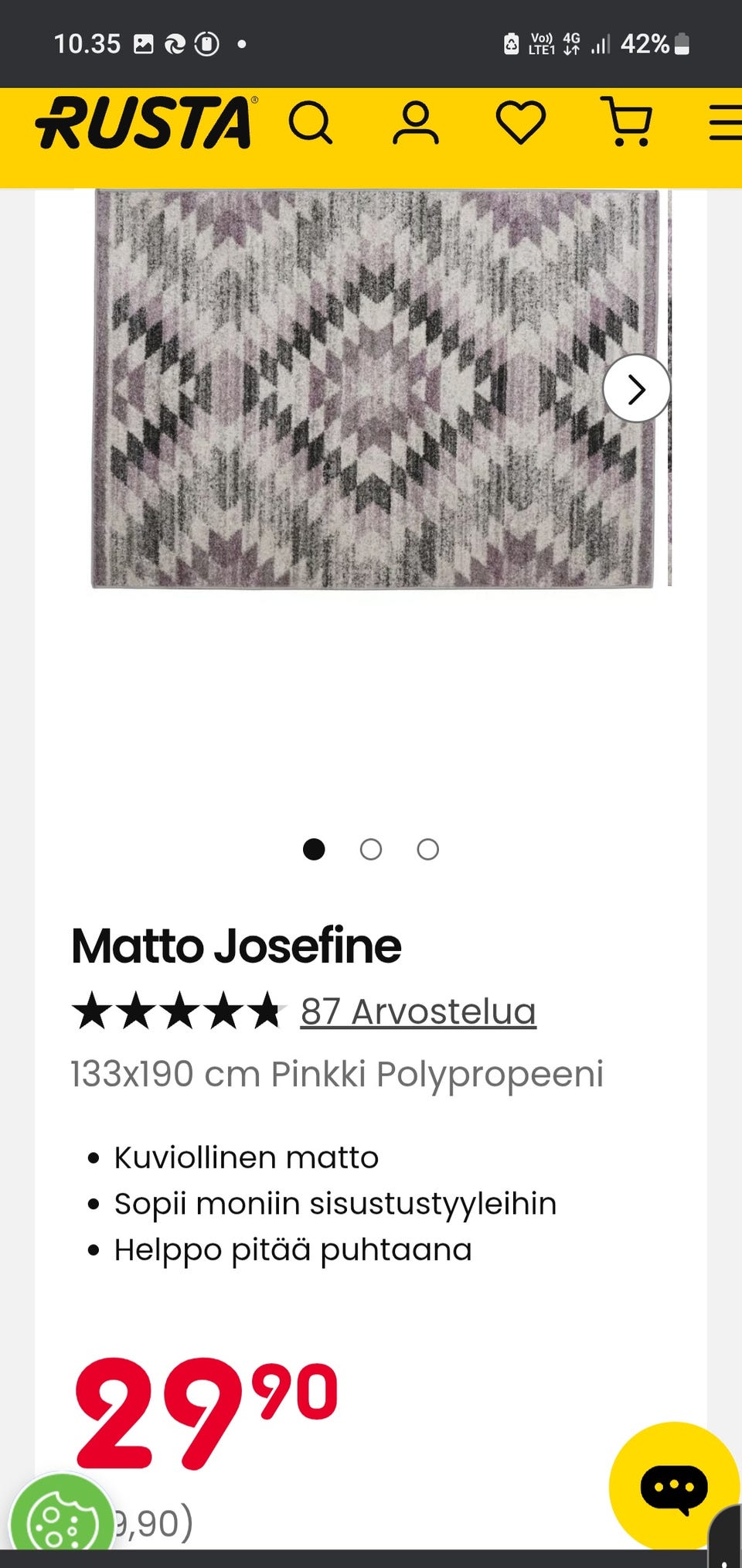Image resolution: width=742 pixels, height=1568 pixels.
Task: Open cookie settings badge
Action: 60,1521
